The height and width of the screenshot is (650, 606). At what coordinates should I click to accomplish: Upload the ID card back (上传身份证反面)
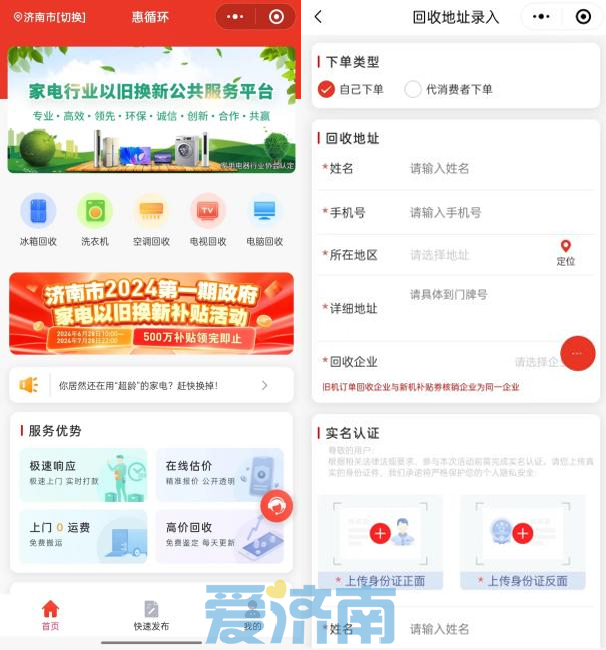point(522,534)
